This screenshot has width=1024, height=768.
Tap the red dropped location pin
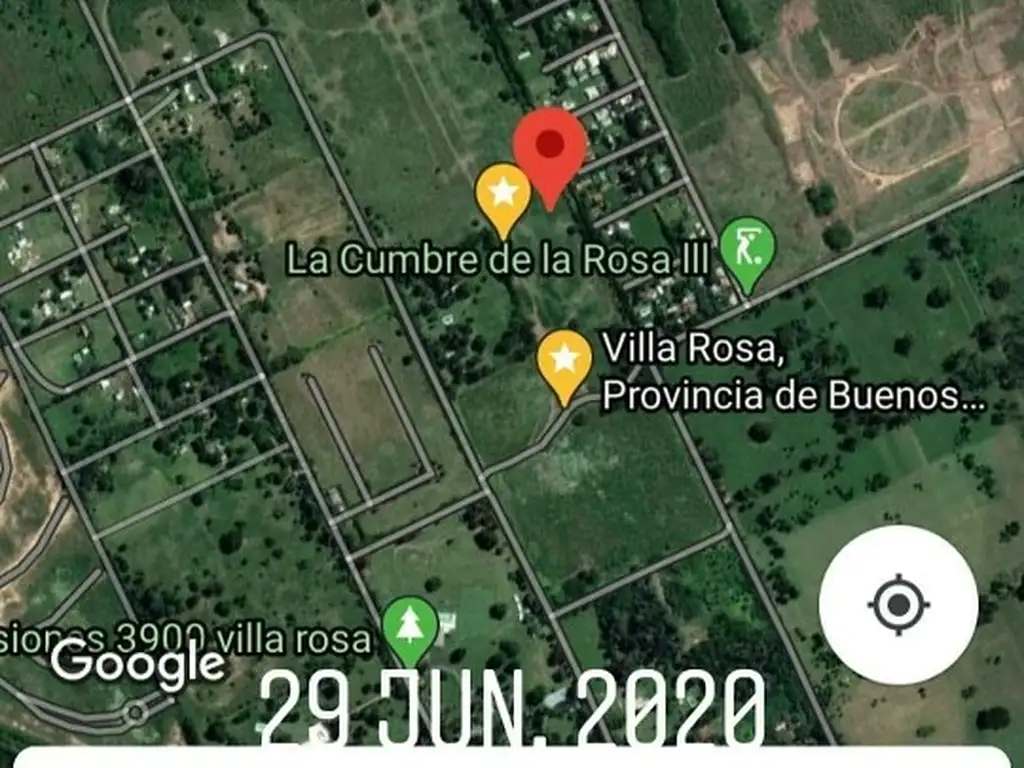549,150
